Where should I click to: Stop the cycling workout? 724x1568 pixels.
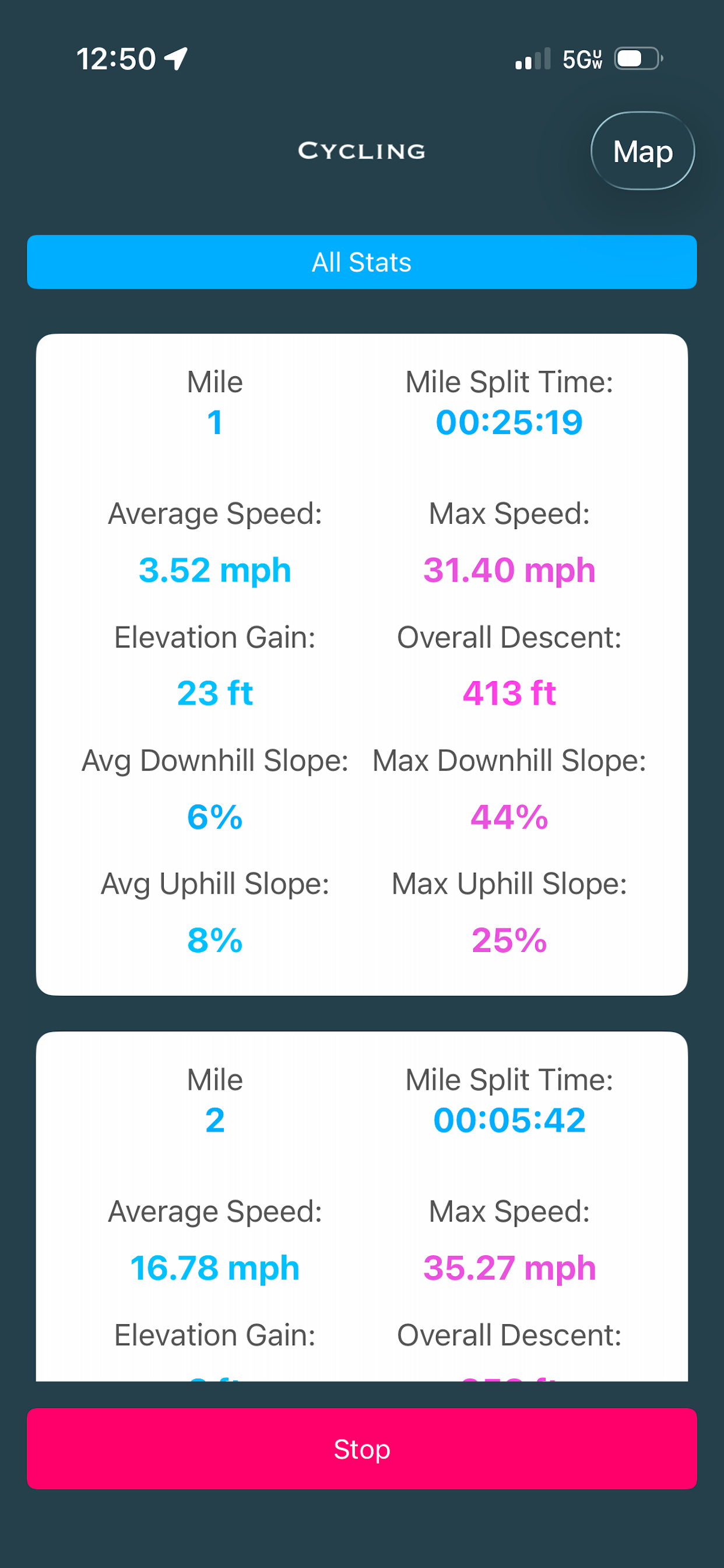(x=362, y=1448)
